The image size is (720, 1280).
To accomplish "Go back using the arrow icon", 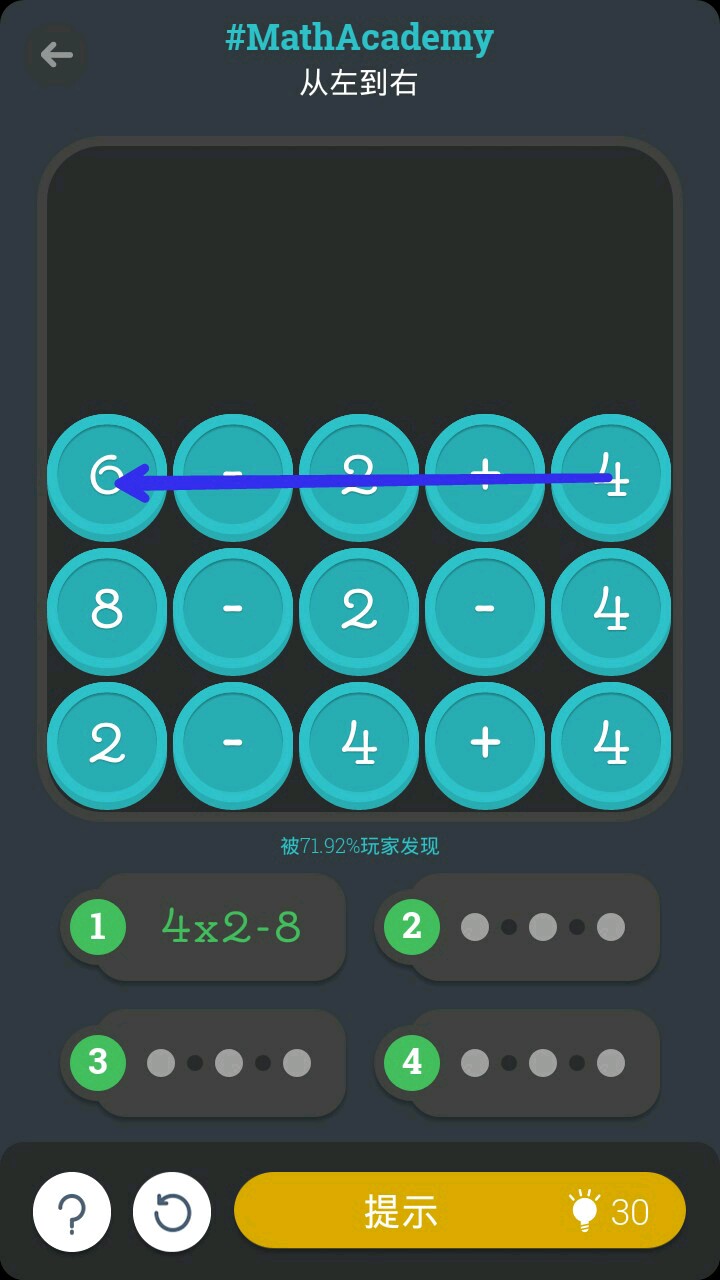I will (x=56, y=54).
